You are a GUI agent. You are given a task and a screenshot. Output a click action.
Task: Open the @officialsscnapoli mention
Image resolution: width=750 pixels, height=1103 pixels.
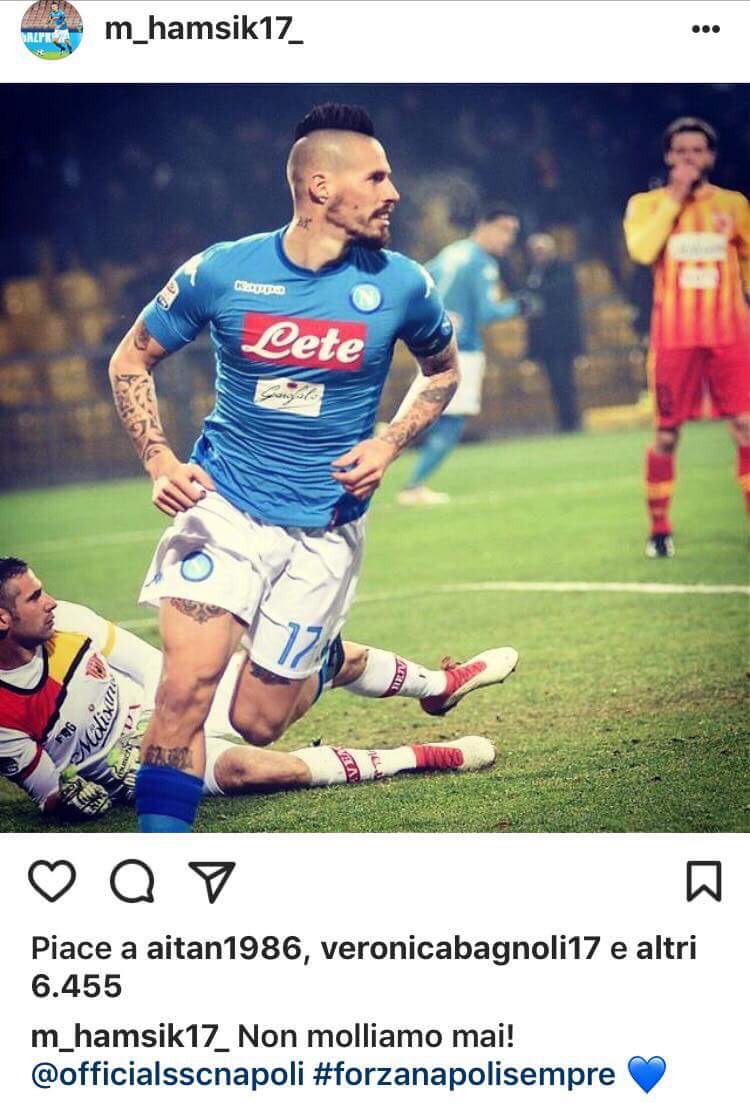(x=166, y=1075)
